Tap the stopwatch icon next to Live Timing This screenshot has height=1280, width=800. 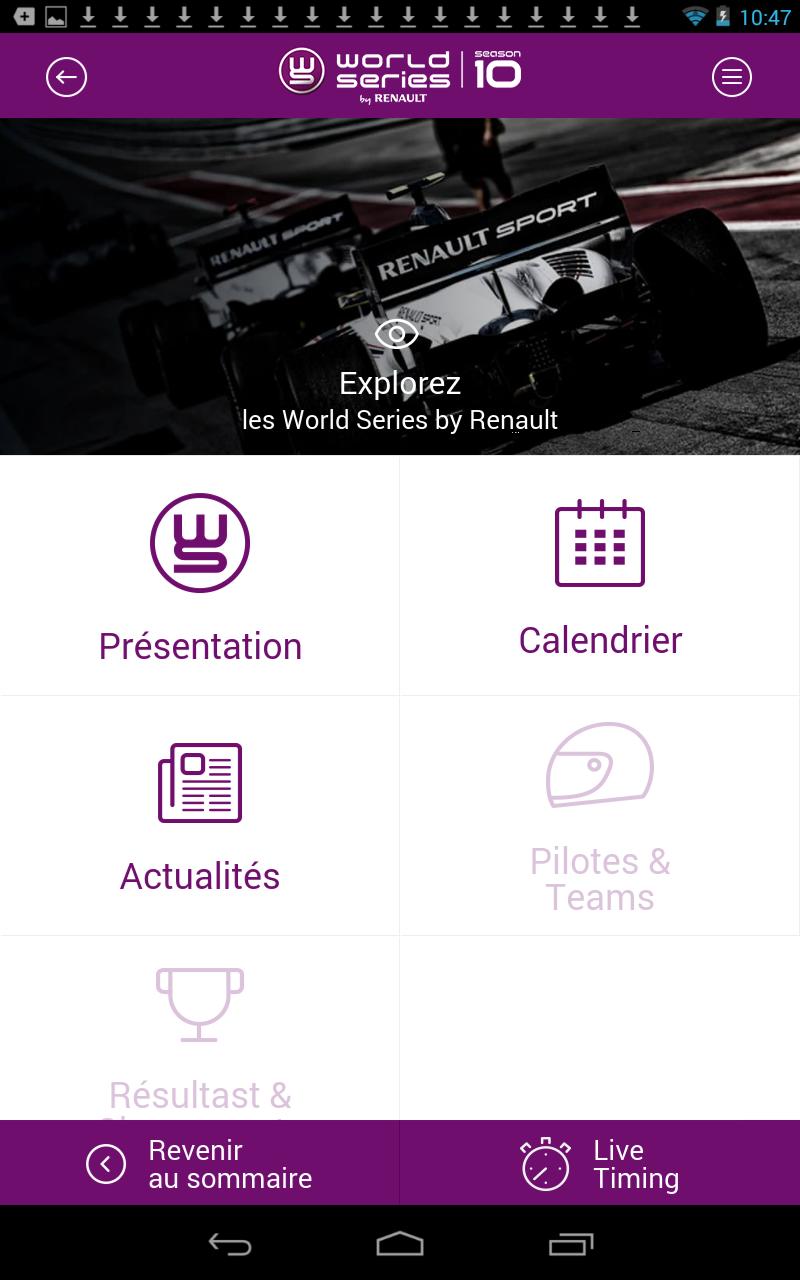(546, 1163)
